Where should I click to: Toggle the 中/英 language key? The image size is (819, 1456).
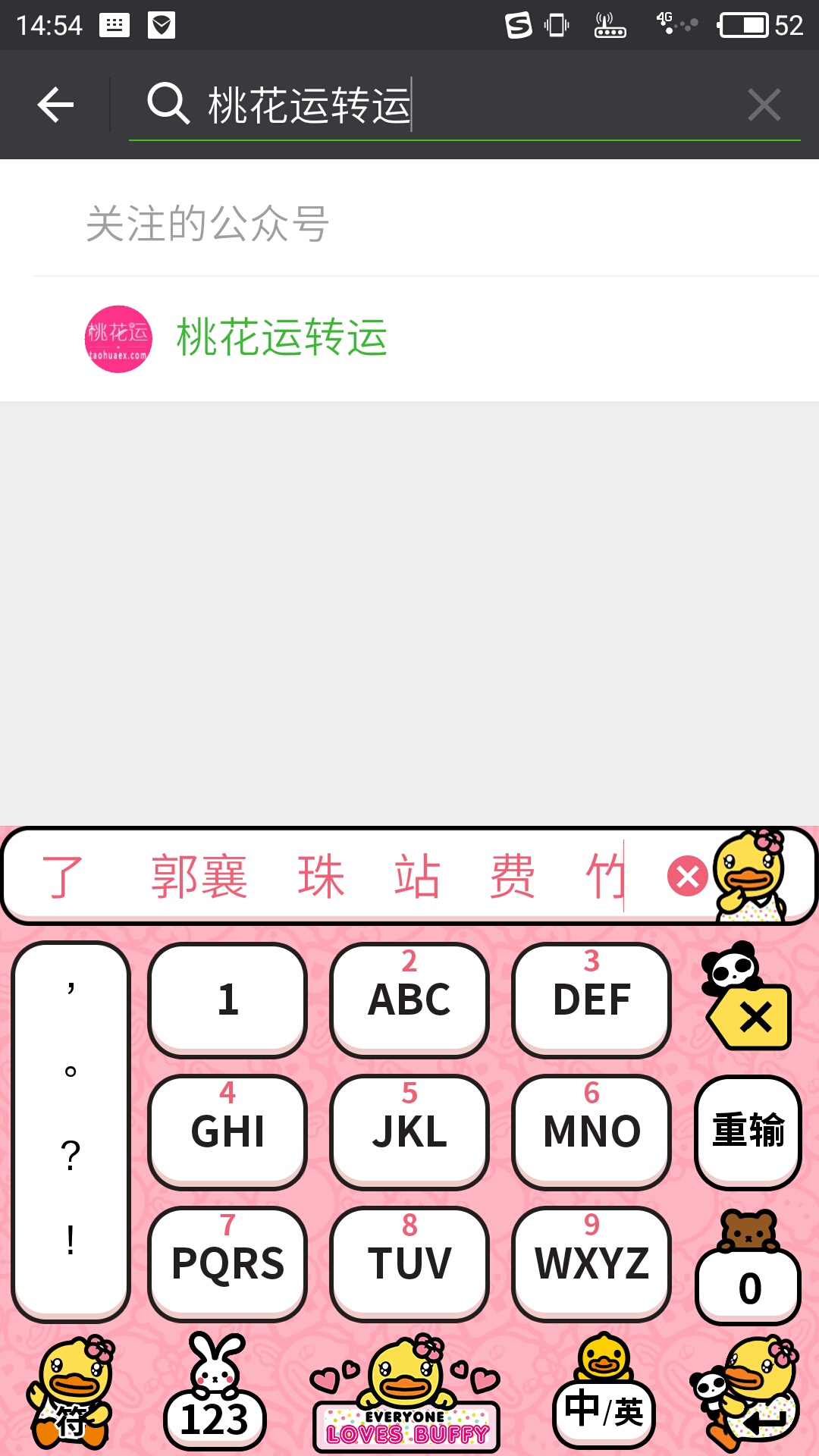tap(604, 1410)
